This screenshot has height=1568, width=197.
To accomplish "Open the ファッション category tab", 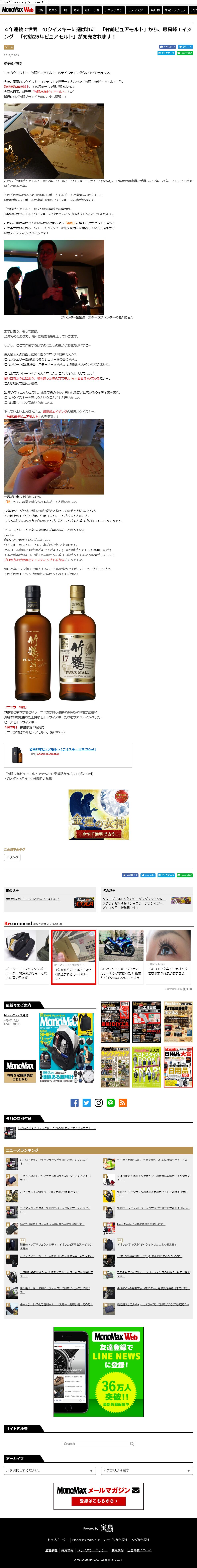I will pos(113,10).
